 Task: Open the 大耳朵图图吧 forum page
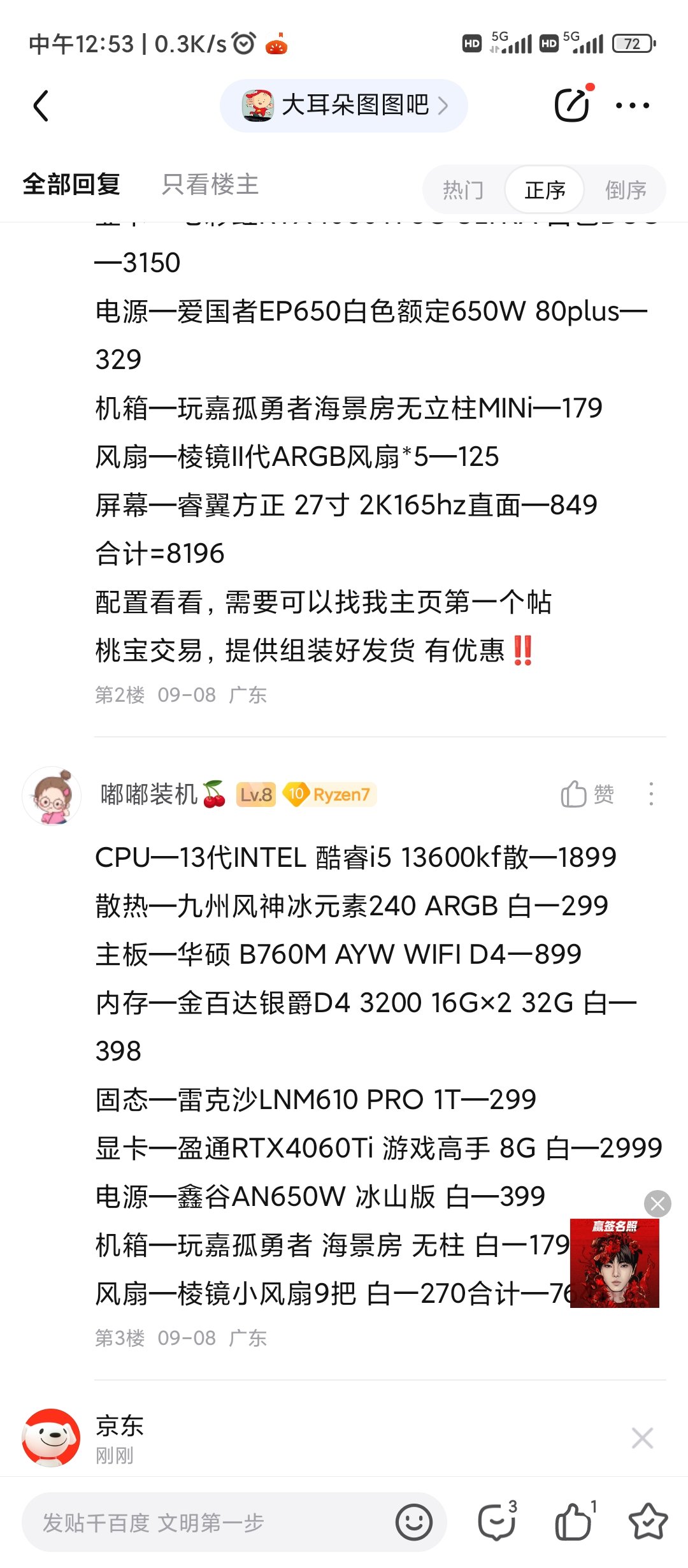[344, 106]
